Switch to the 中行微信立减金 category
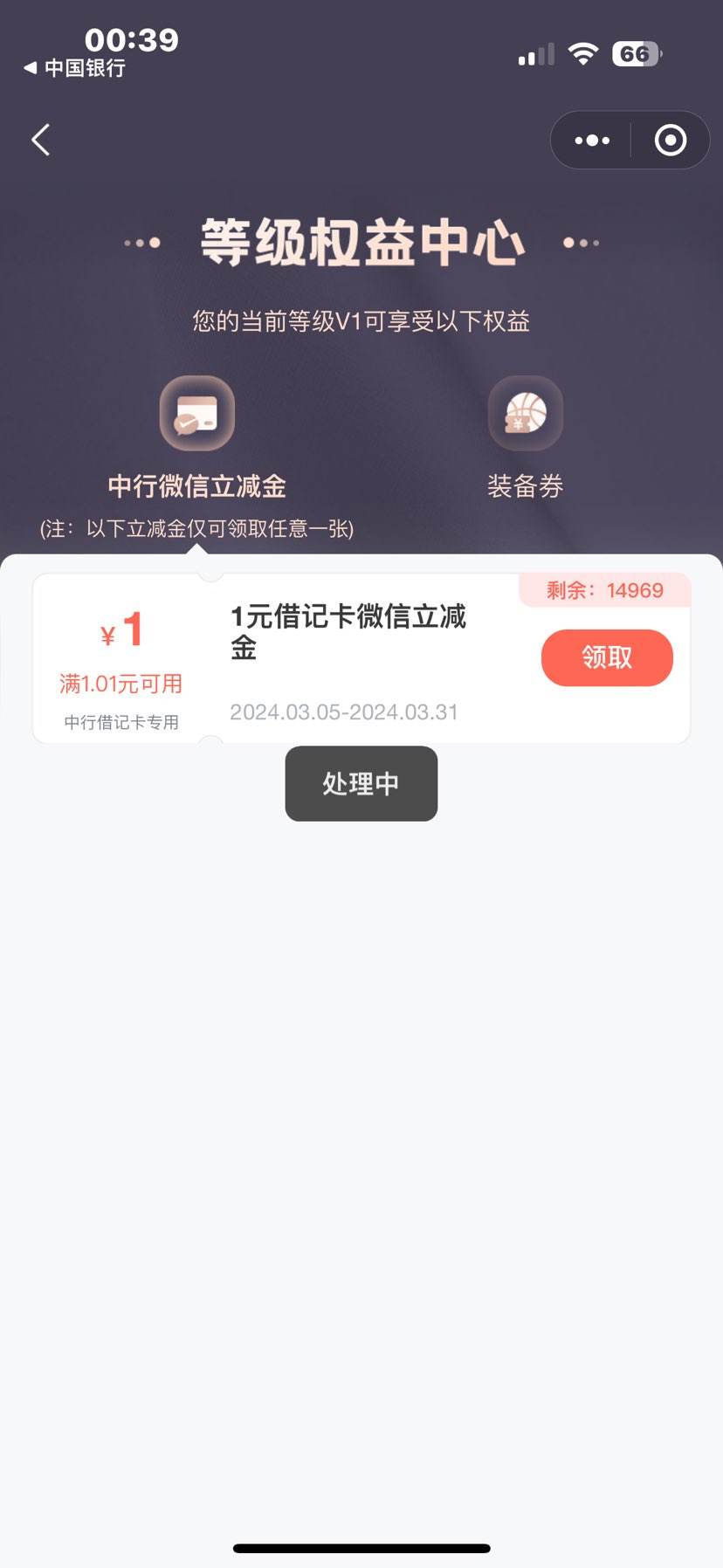 coord(196,486)
